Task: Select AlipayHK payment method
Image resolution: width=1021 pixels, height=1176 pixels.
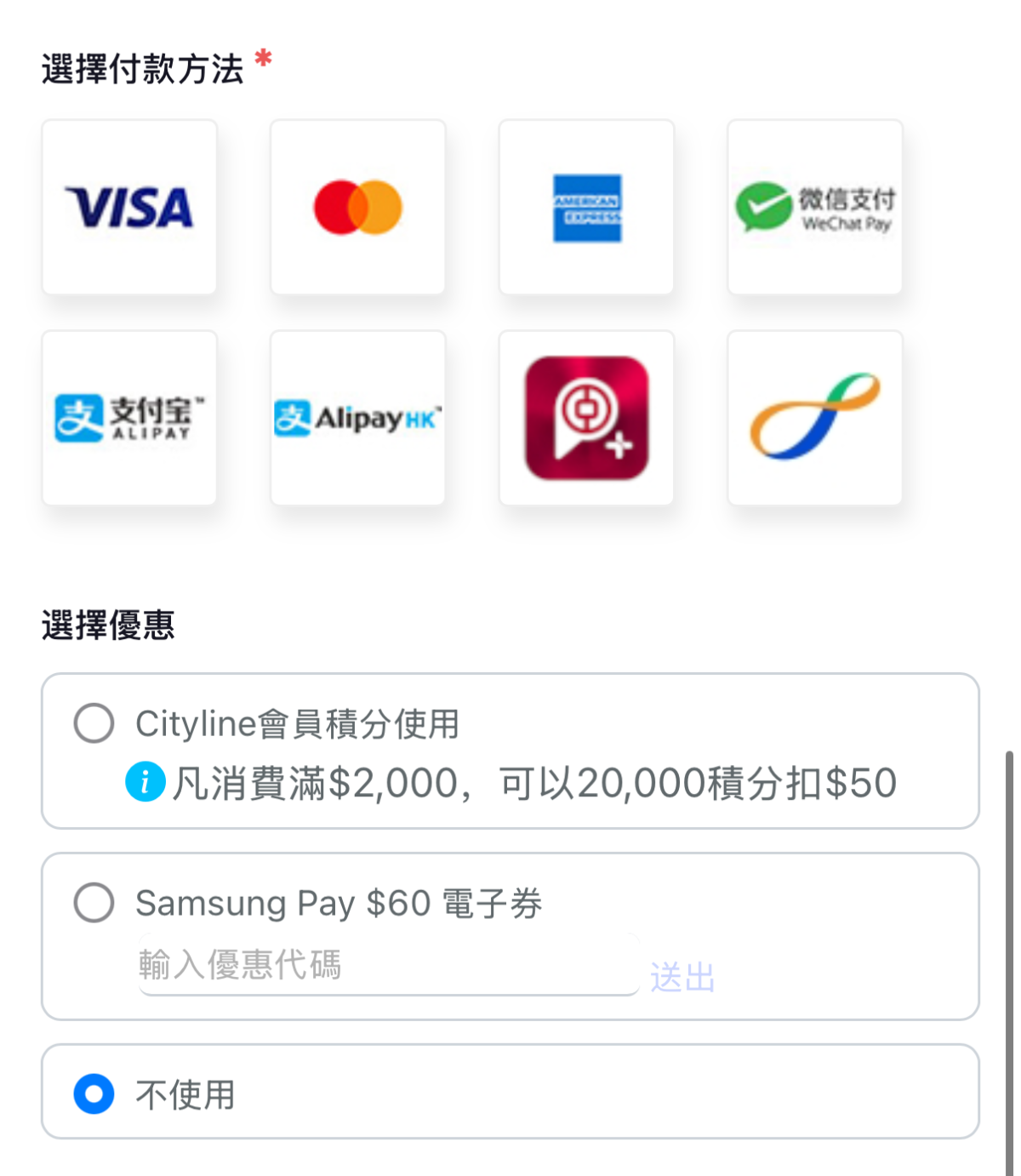Action: (x=357, y=418)
